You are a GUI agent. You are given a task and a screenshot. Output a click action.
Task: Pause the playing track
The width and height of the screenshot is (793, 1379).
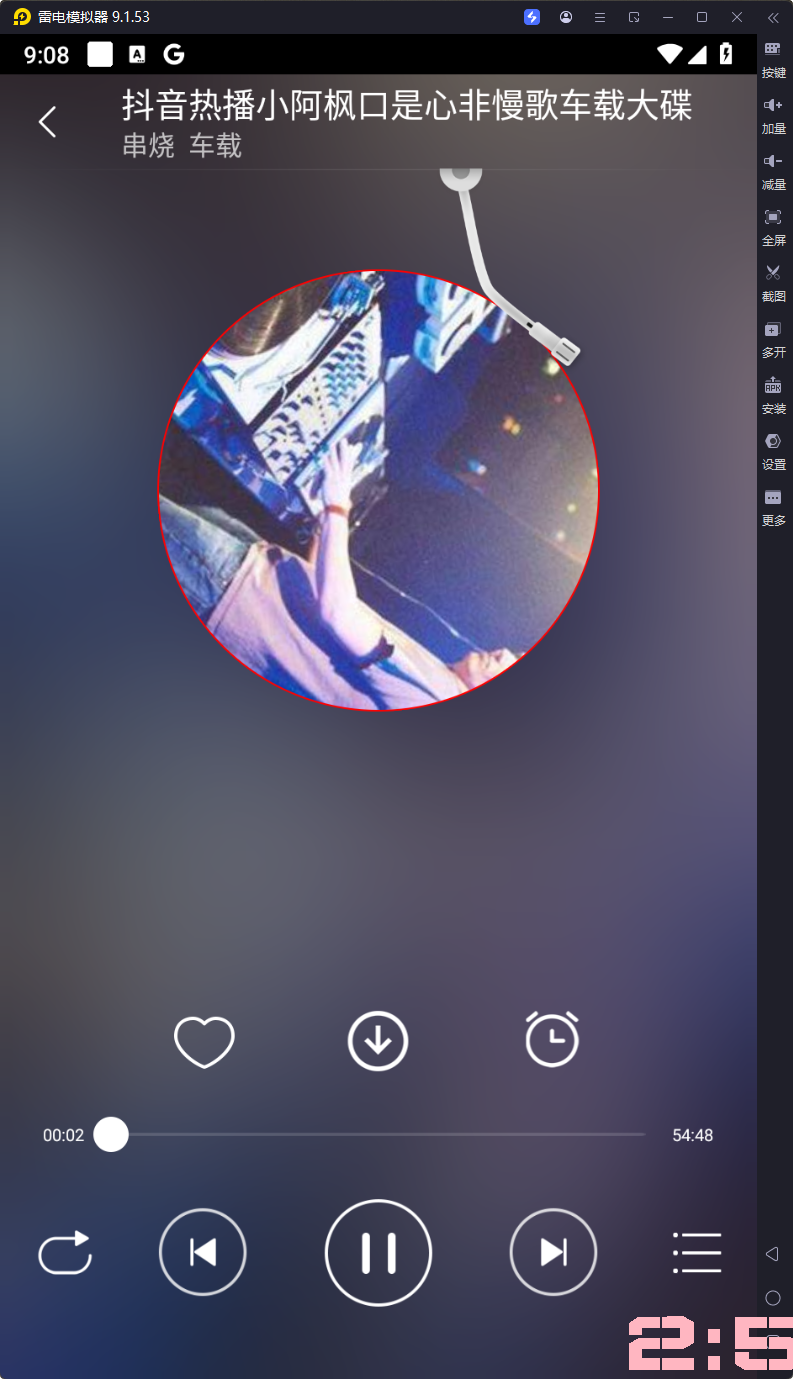coord(378,1252)
